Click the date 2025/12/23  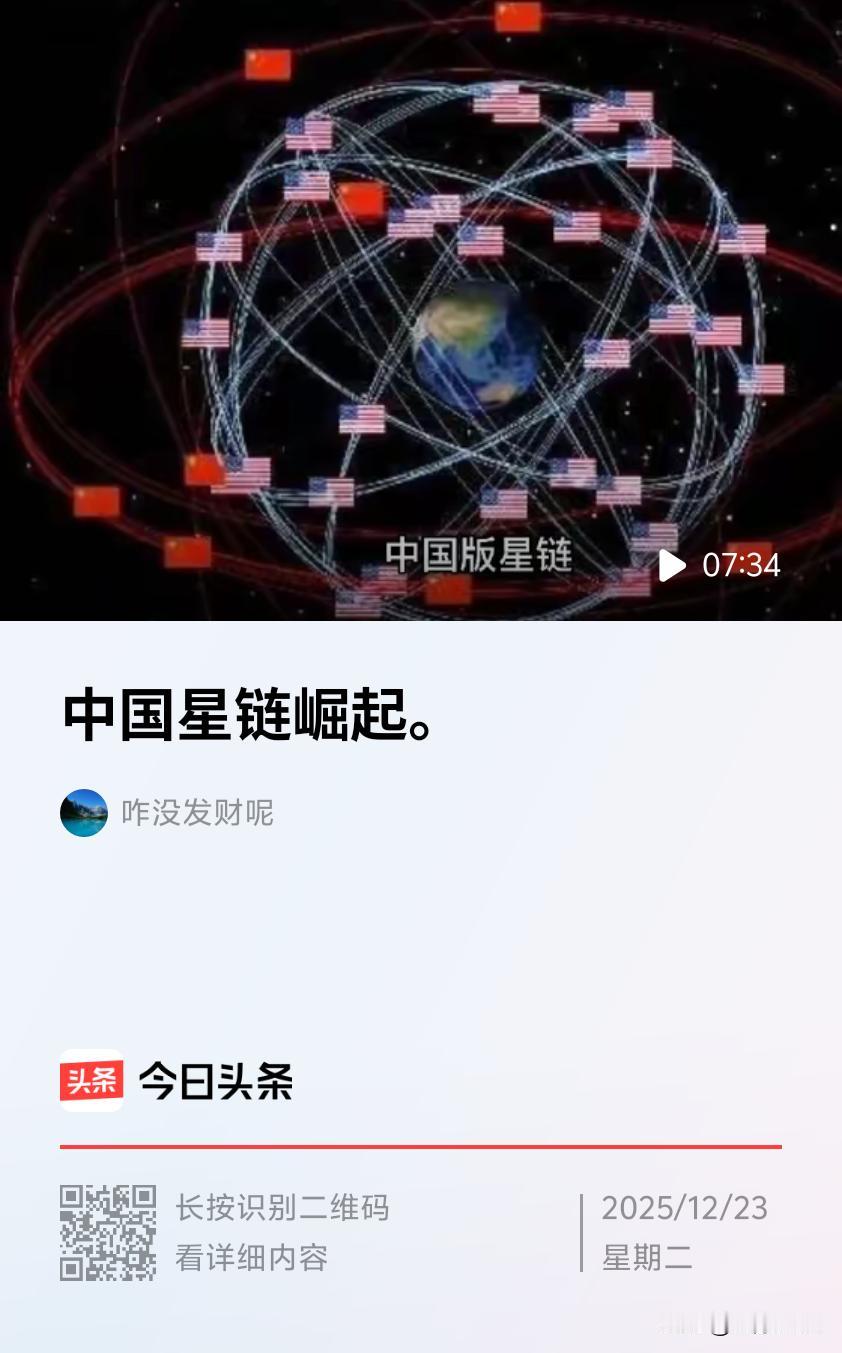pyautogui.click(x=685, y=1206)
